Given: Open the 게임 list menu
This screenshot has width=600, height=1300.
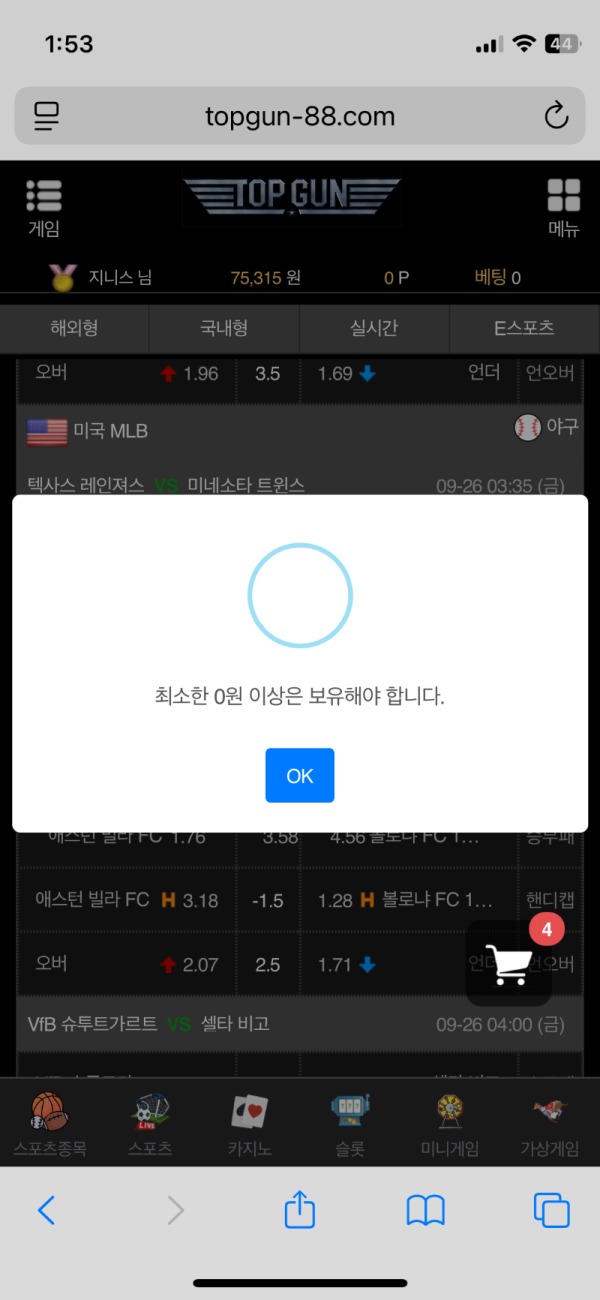Looking at the screenshot, I should pyautogui.click(x=44, y=207).
